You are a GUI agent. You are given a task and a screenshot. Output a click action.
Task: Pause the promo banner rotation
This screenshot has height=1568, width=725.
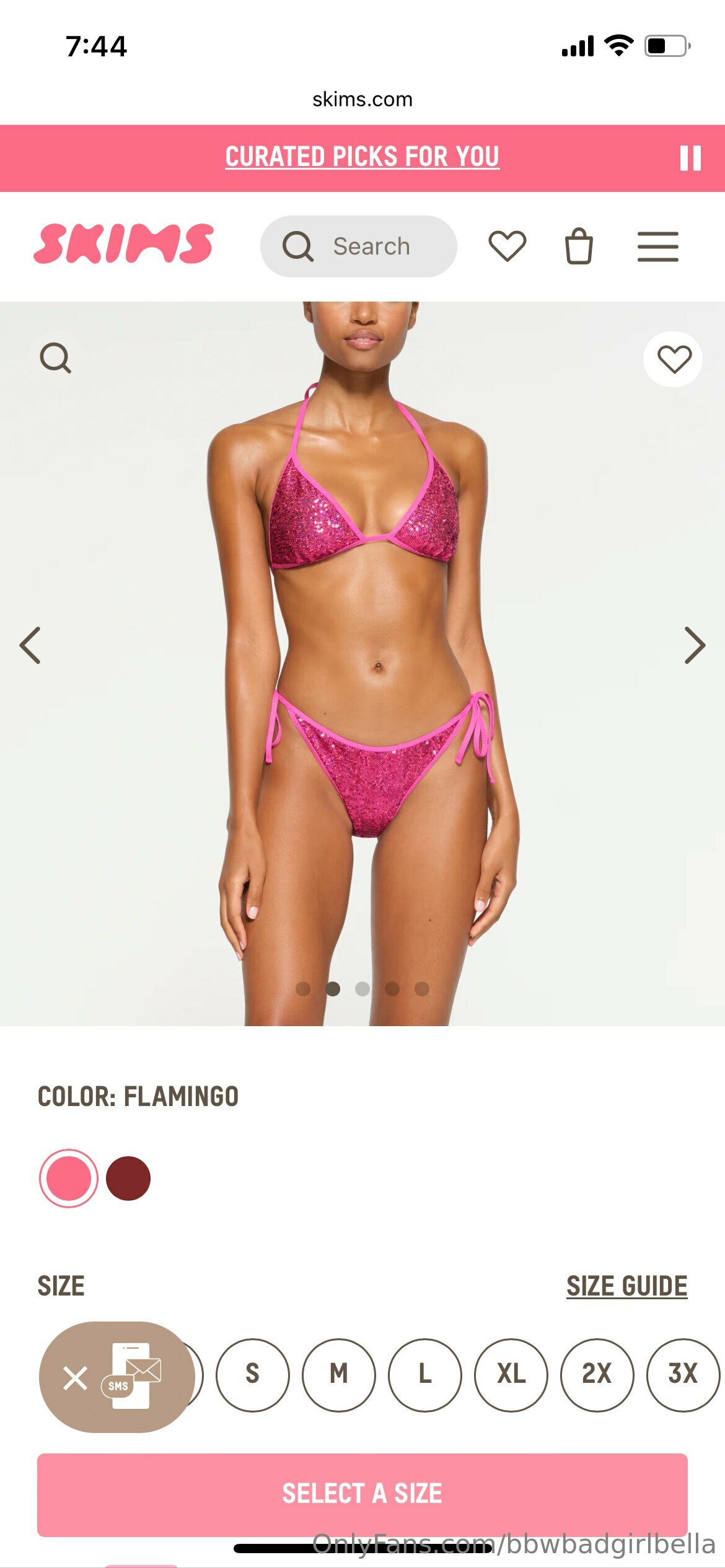690,159
